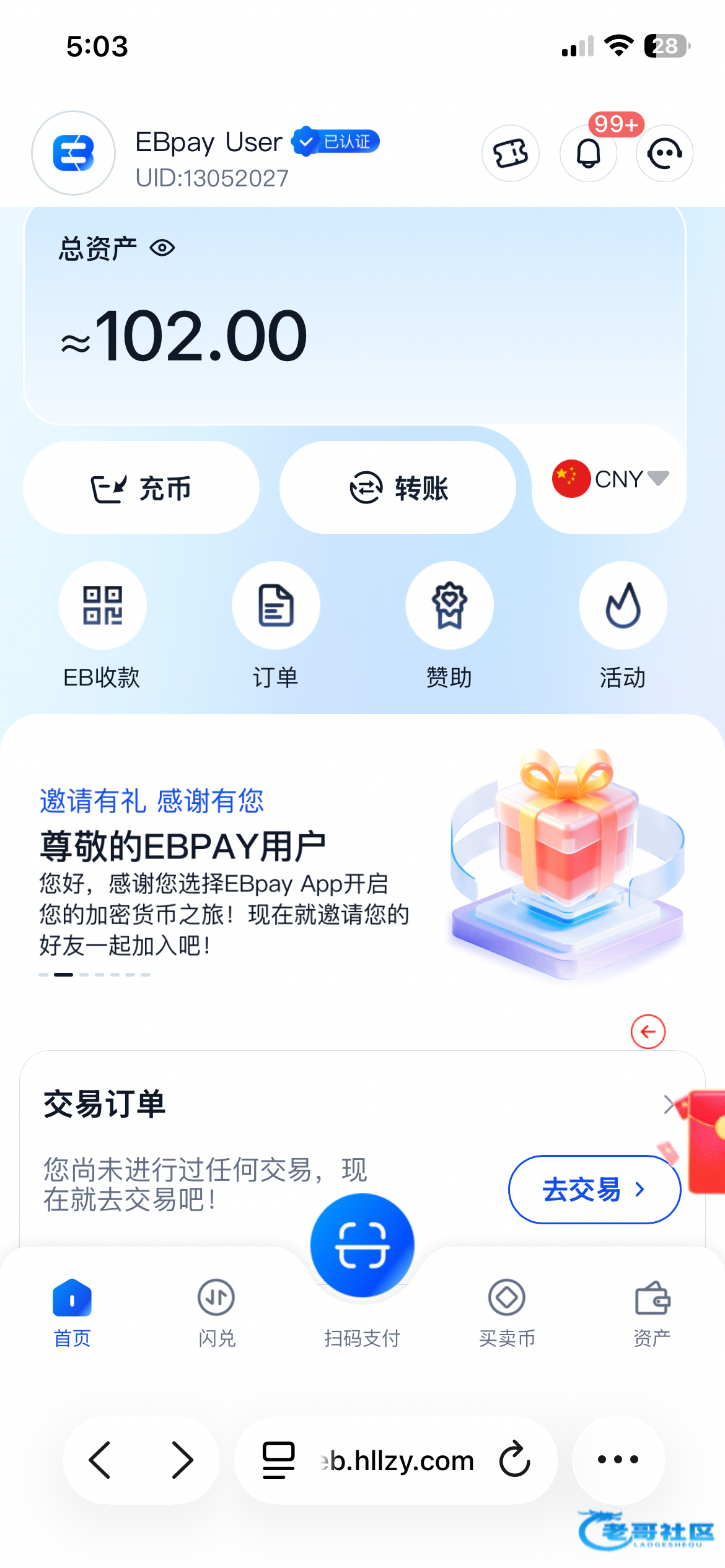Viewport: 725px width, 1568px height.
Task: Open the notifications bell
Action: coord(588,154)
